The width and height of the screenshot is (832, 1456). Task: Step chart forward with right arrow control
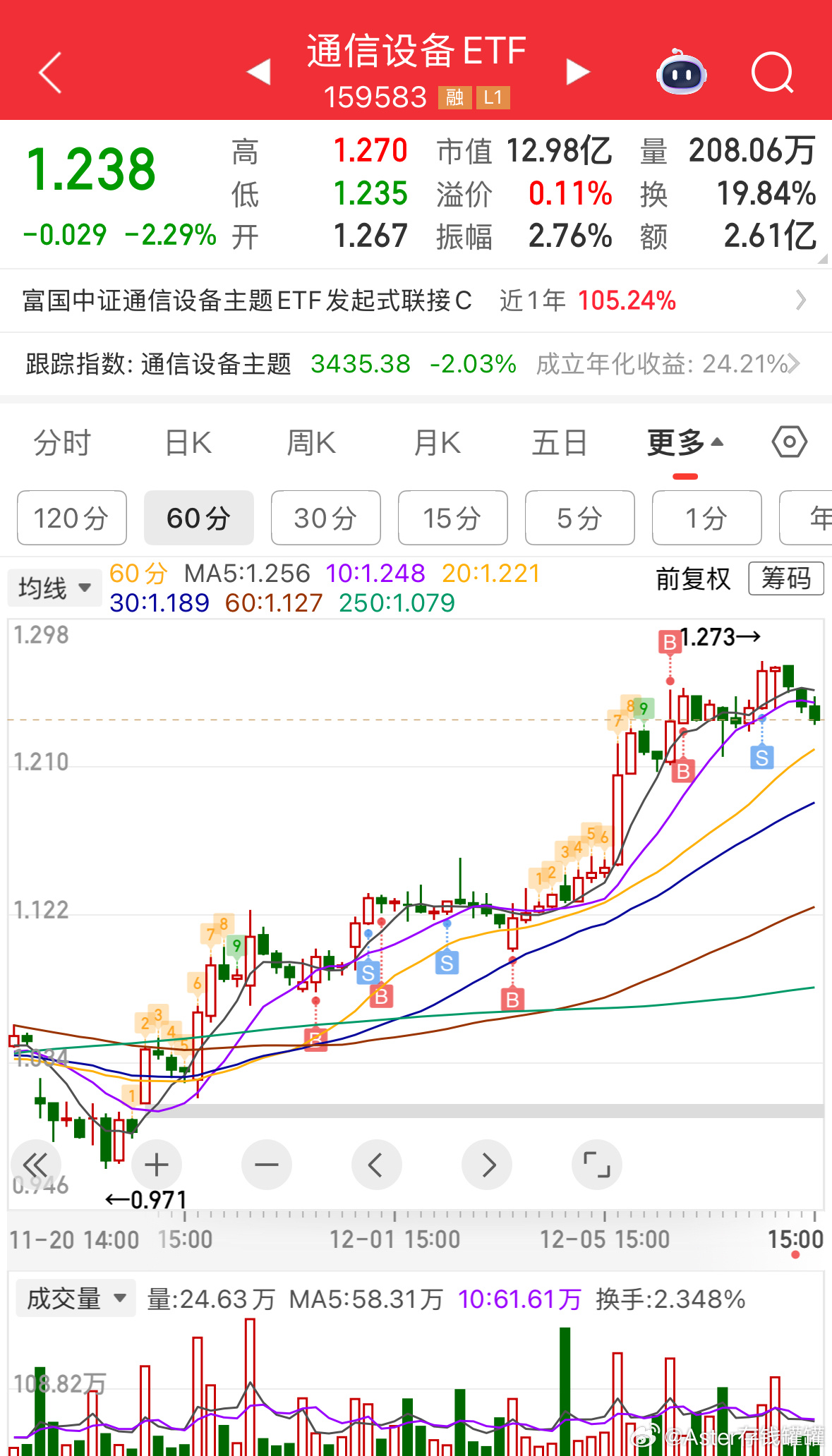point(486,1165)
